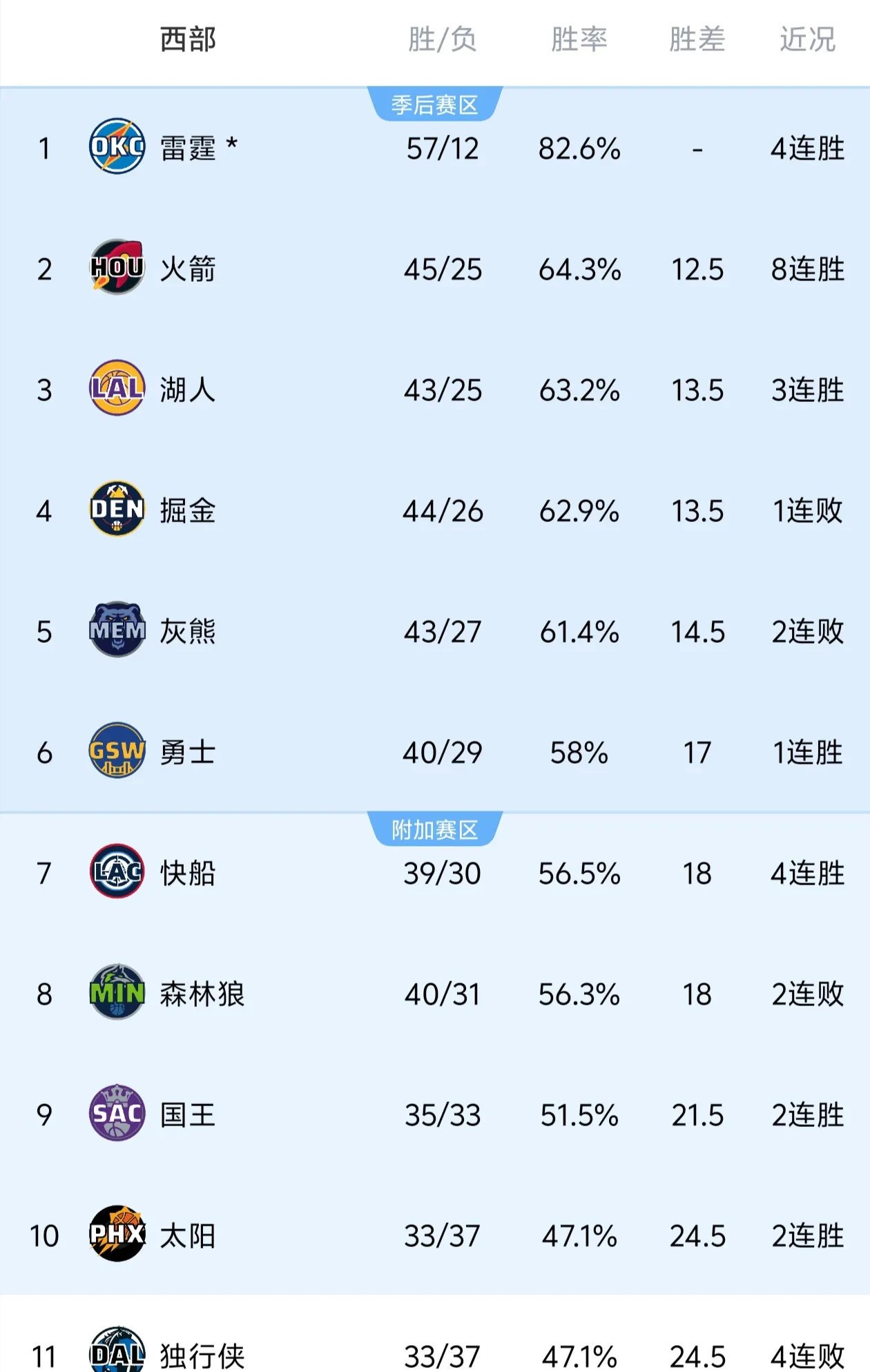The height and width of the screenshot is (1372, 870).
Task: Select the Sacramento Kings crown logo
Action: (x=116, y=1116)
